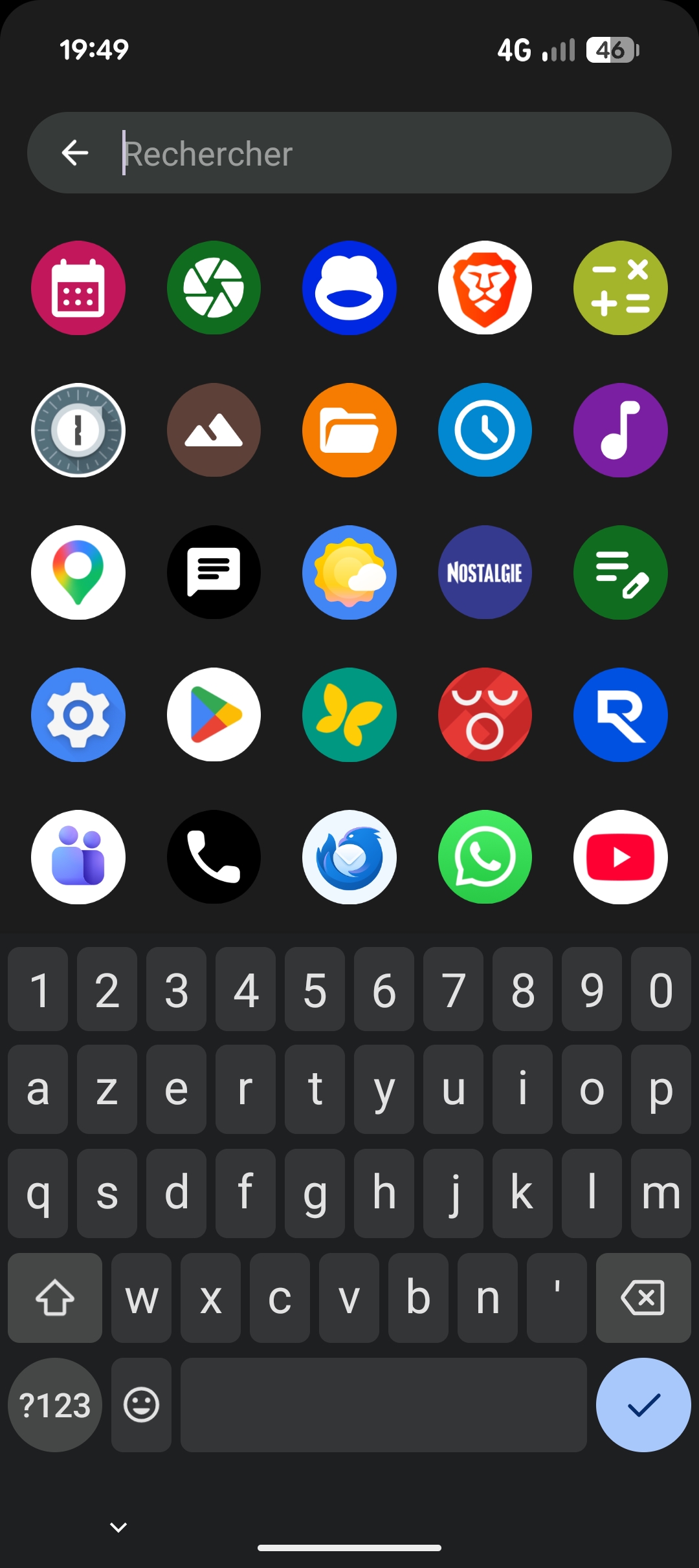Open the Nostalgie radio app
The height and width of the screenshot is (1568, 699).
(485, 572)
